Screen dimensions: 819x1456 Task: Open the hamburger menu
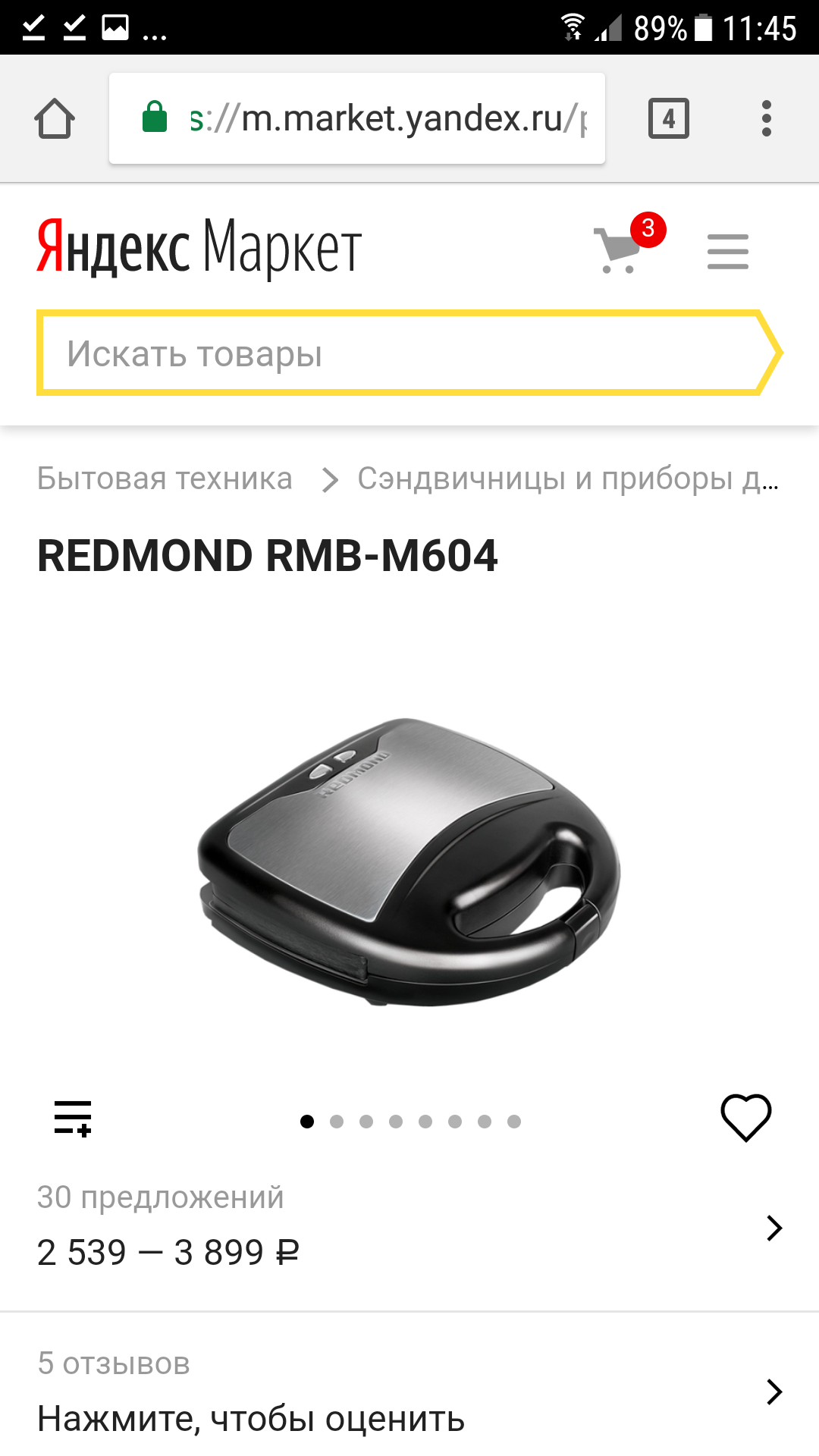tap(728, 252)
